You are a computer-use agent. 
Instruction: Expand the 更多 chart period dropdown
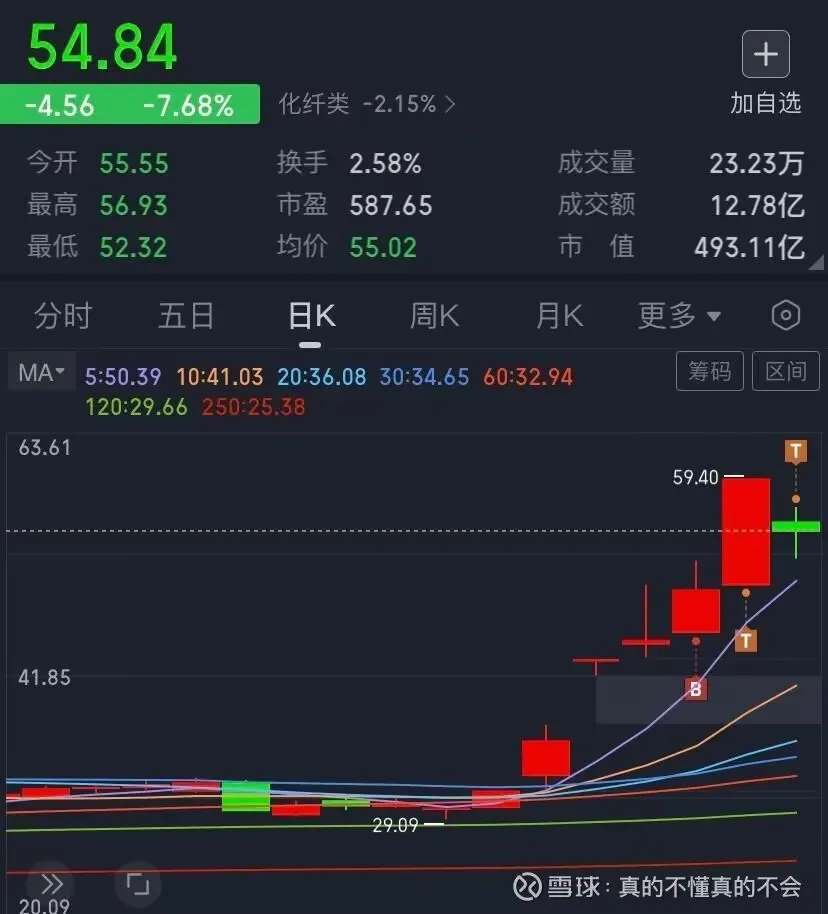pyautogui.click(x=679, y=316)
